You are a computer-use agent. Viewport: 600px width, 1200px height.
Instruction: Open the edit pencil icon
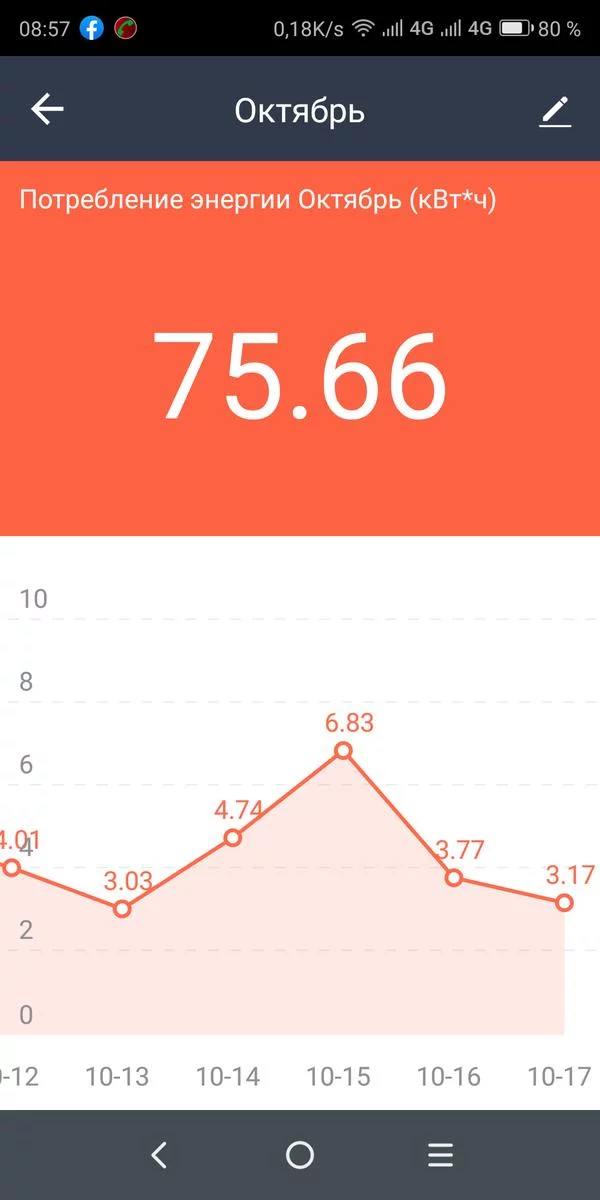[555, 111]
